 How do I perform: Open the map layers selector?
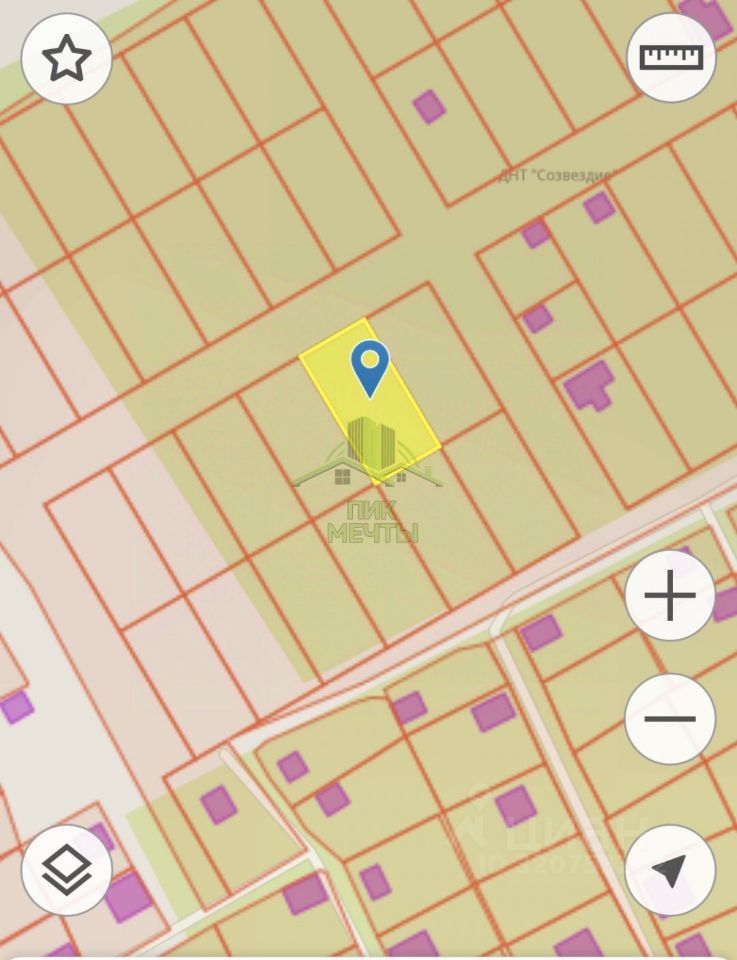[x=66, y=870]
